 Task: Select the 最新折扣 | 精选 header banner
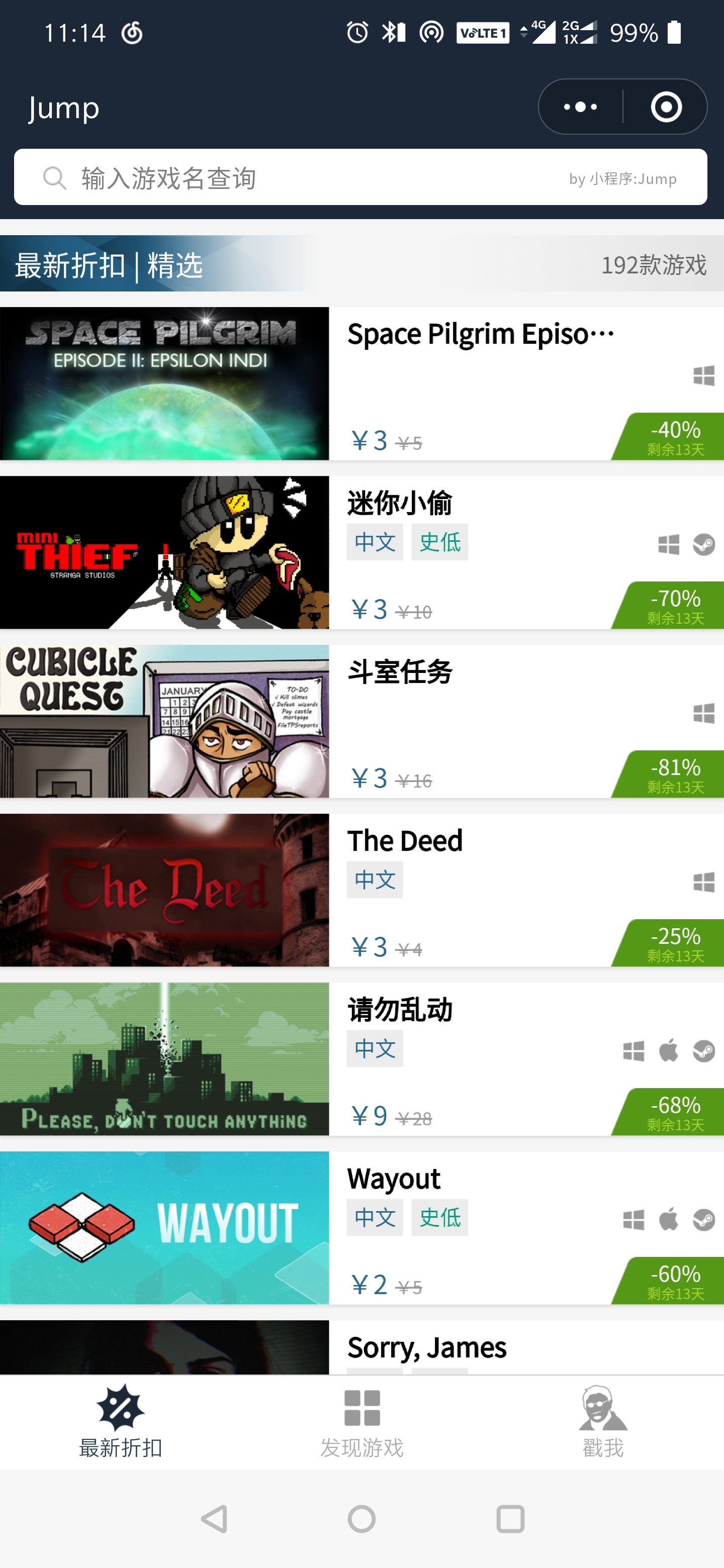[109, 265]
